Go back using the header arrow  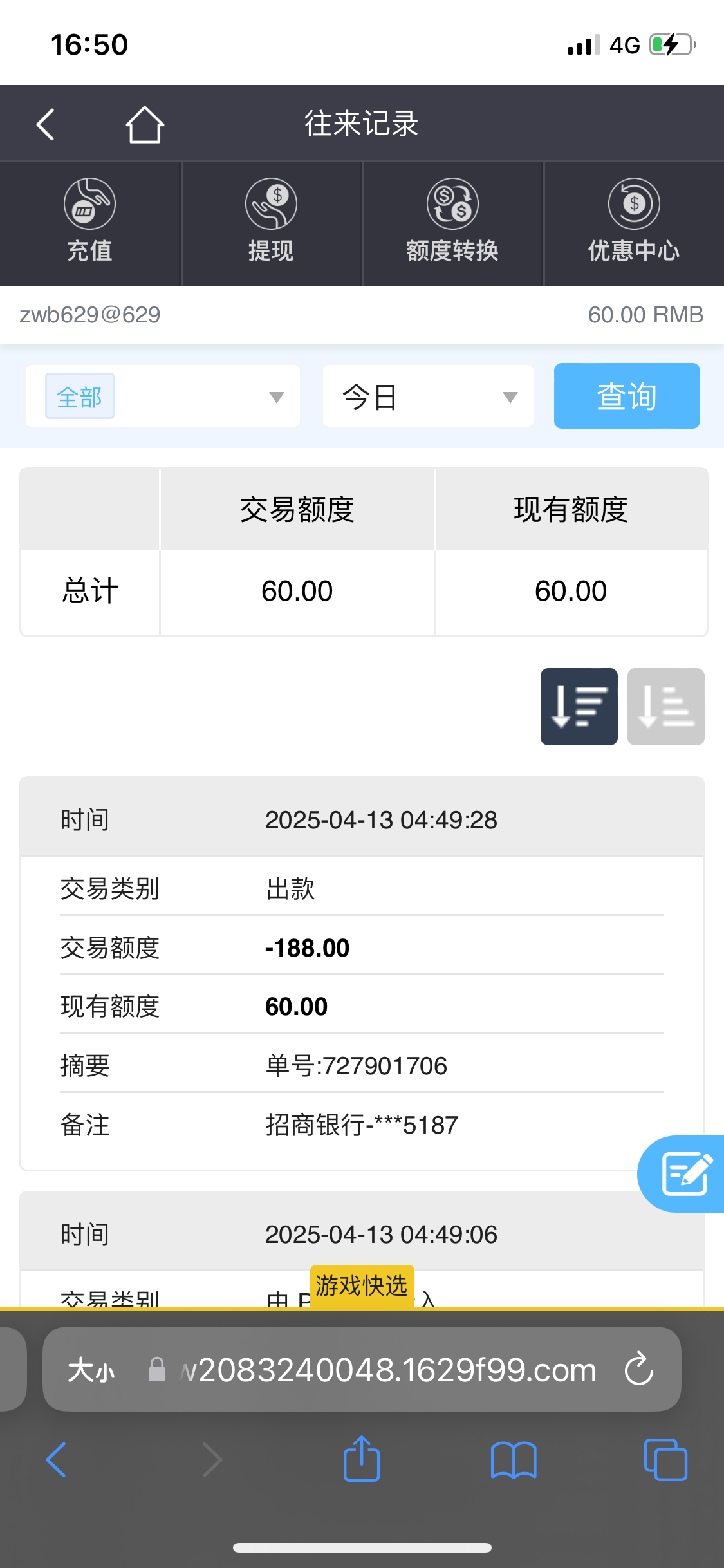click(45, 124)
